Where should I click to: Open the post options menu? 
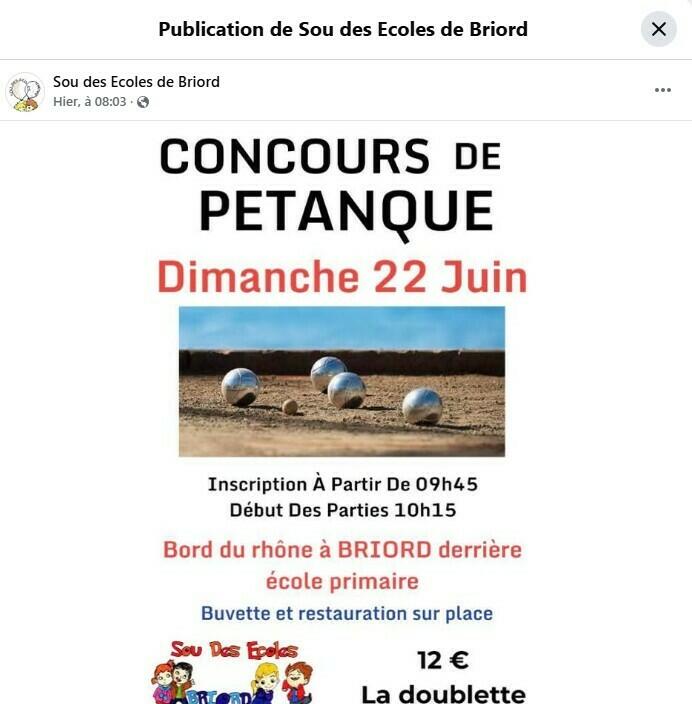point(663,90)
